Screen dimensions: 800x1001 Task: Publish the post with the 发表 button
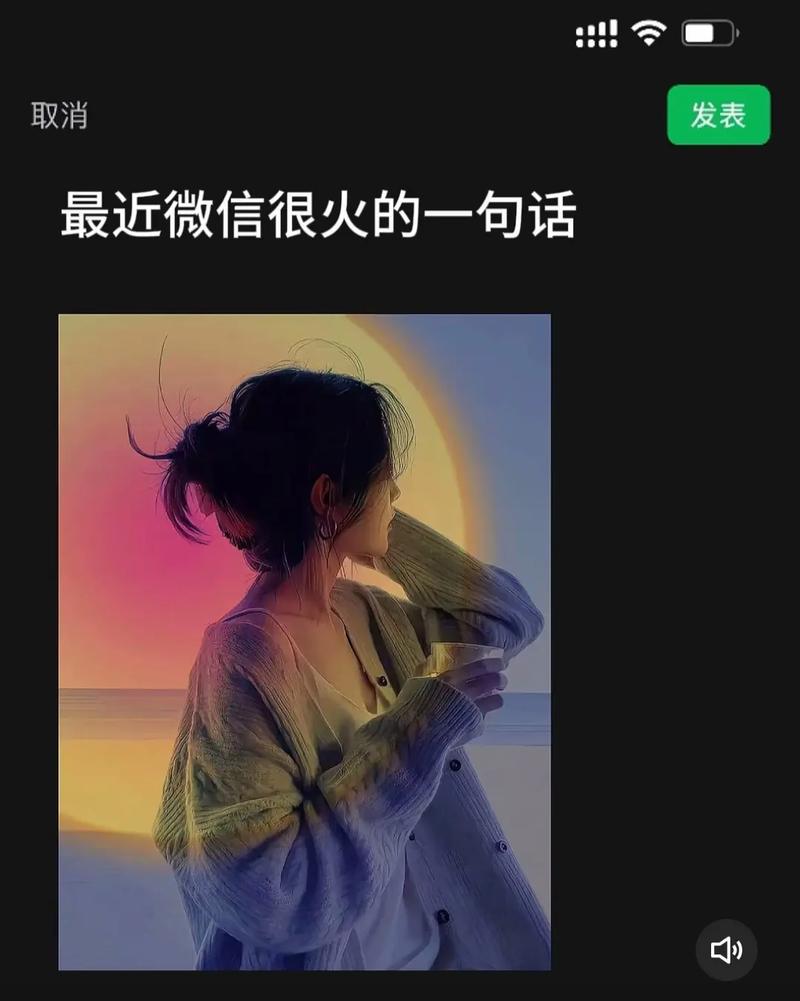pos(718,115)
